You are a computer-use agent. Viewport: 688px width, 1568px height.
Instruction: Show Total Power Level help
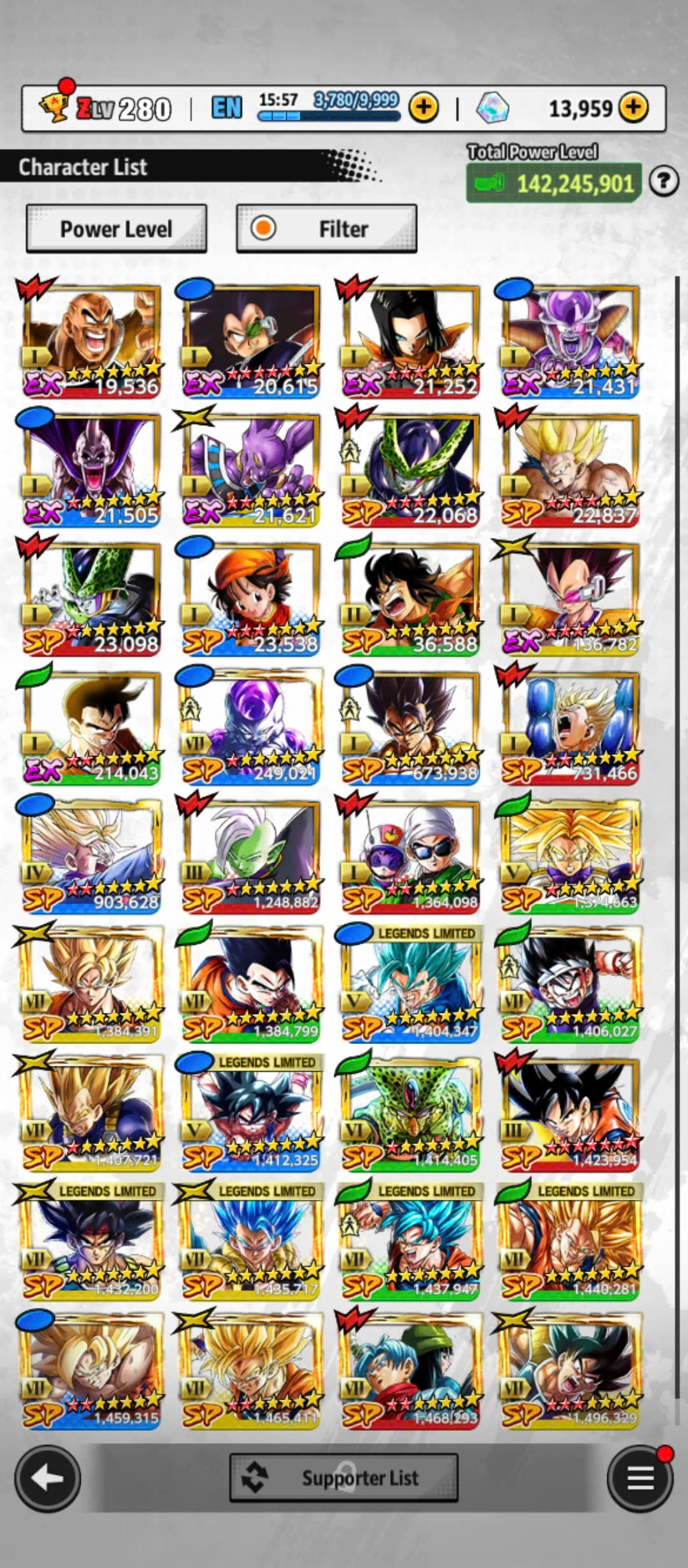tap(663, 182)
